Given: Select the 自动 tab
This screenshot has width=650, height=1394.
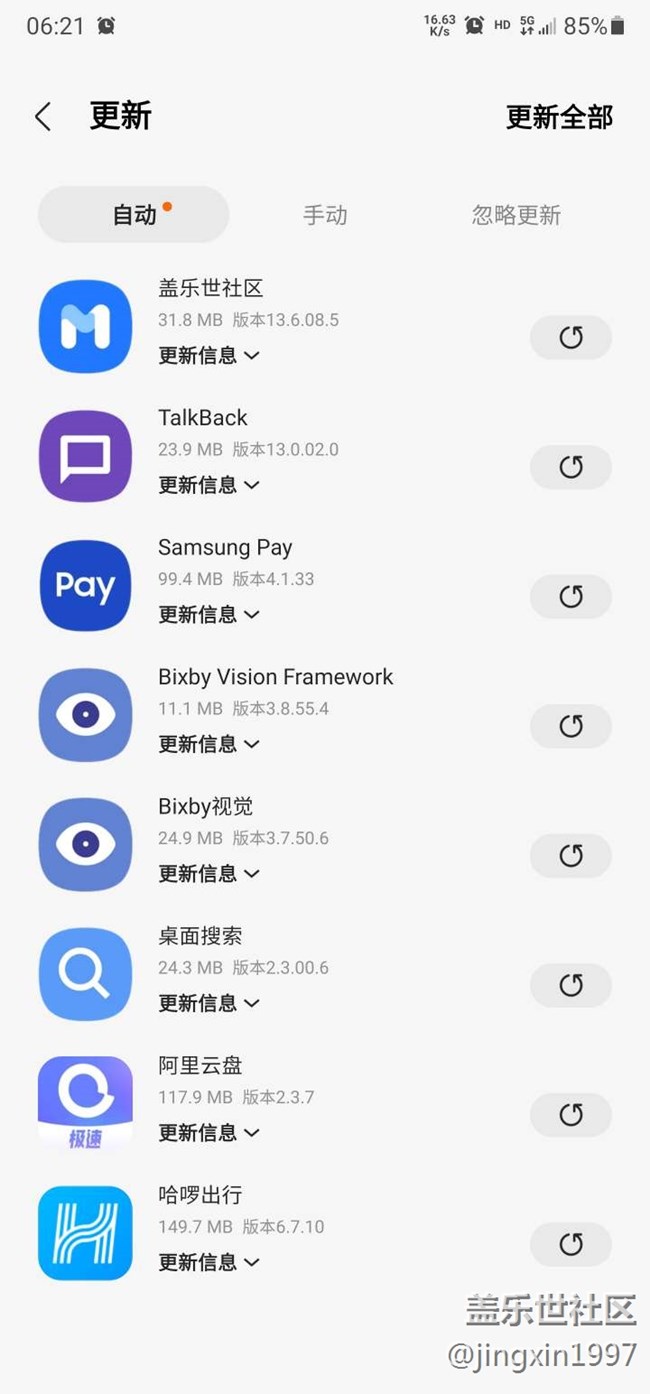Looking at the screenshot, I should tap(134, 215).
